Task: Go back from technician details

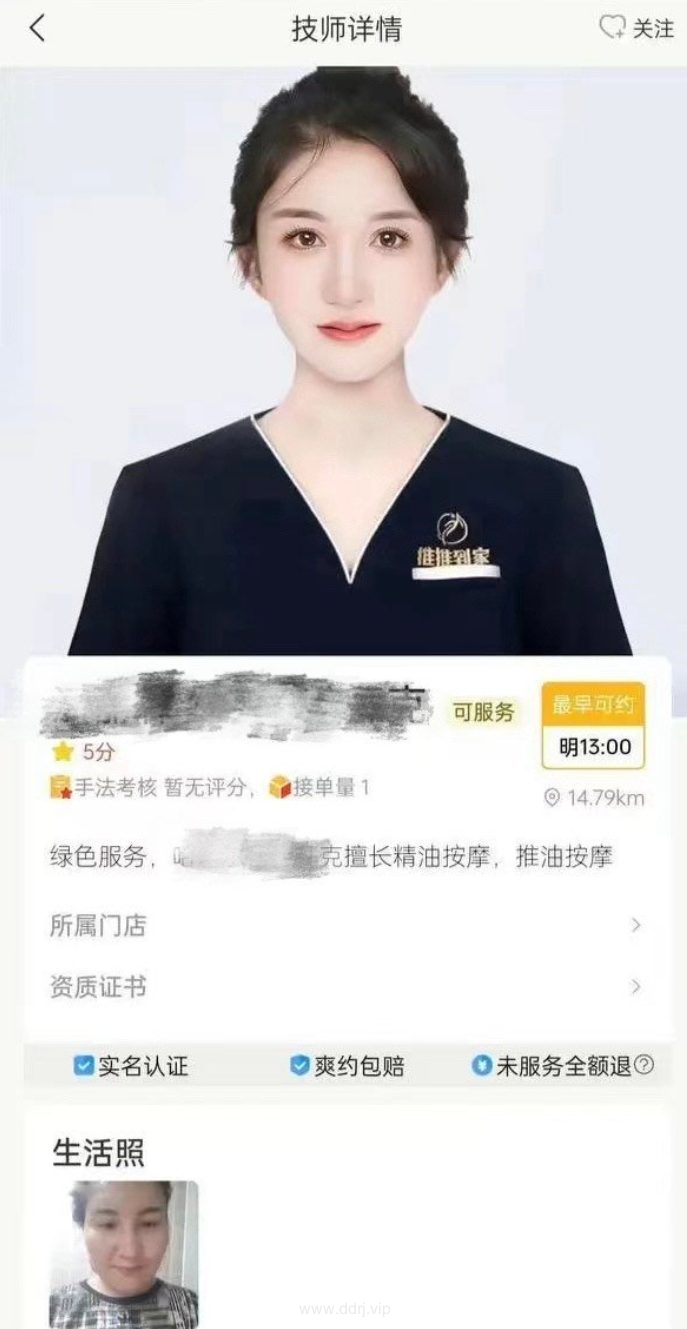Action: [37, 29]
